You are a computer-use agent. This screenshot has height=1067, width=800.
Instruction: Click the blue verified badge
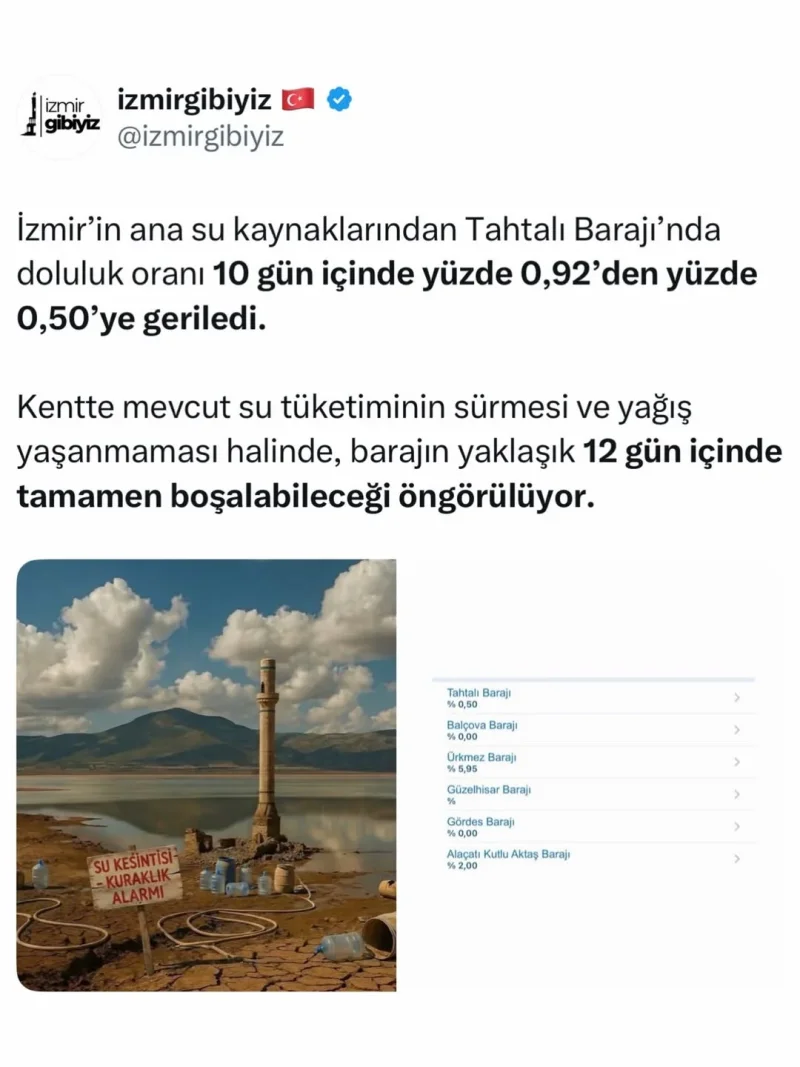[337, 99]
